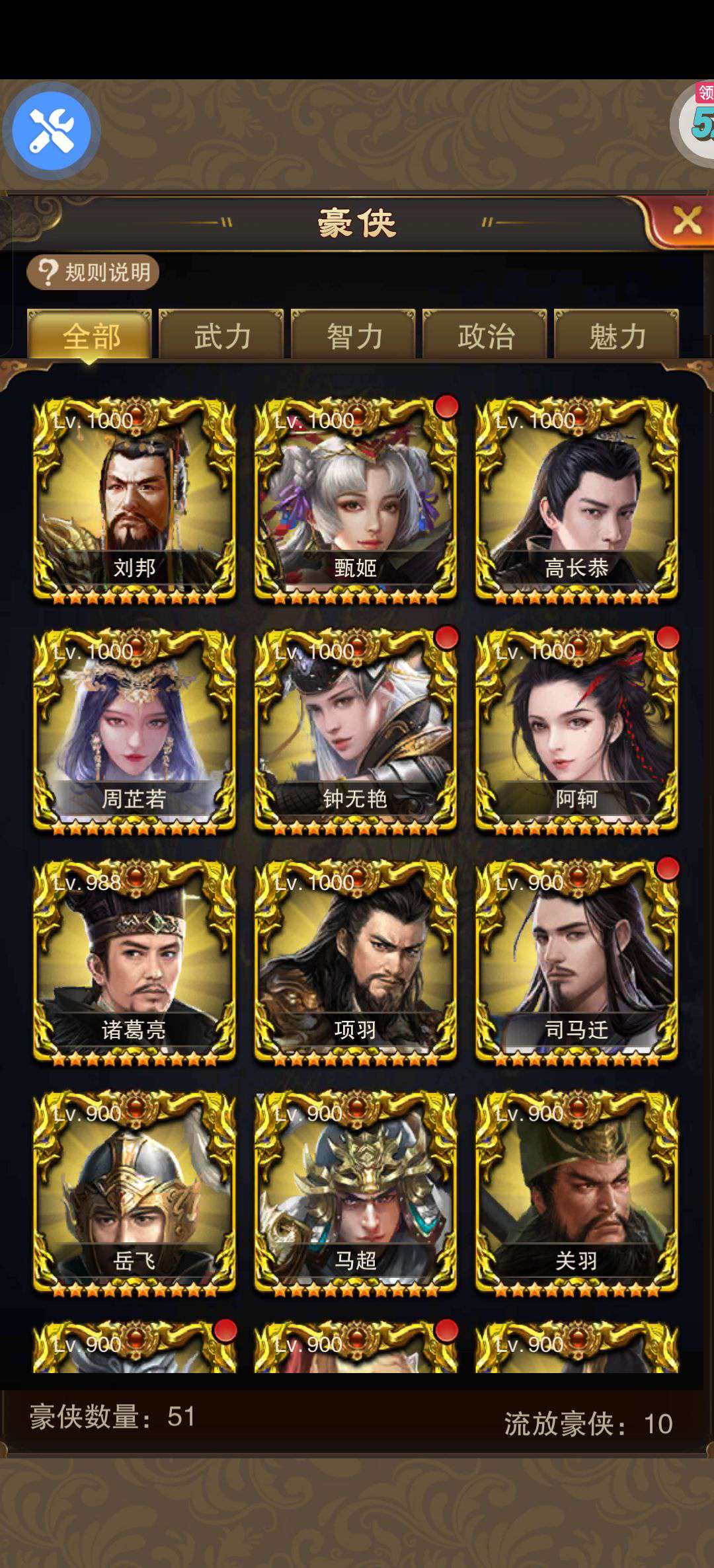
Task: Switch to the 智力 tab
Action: click(x=354, y=336)
